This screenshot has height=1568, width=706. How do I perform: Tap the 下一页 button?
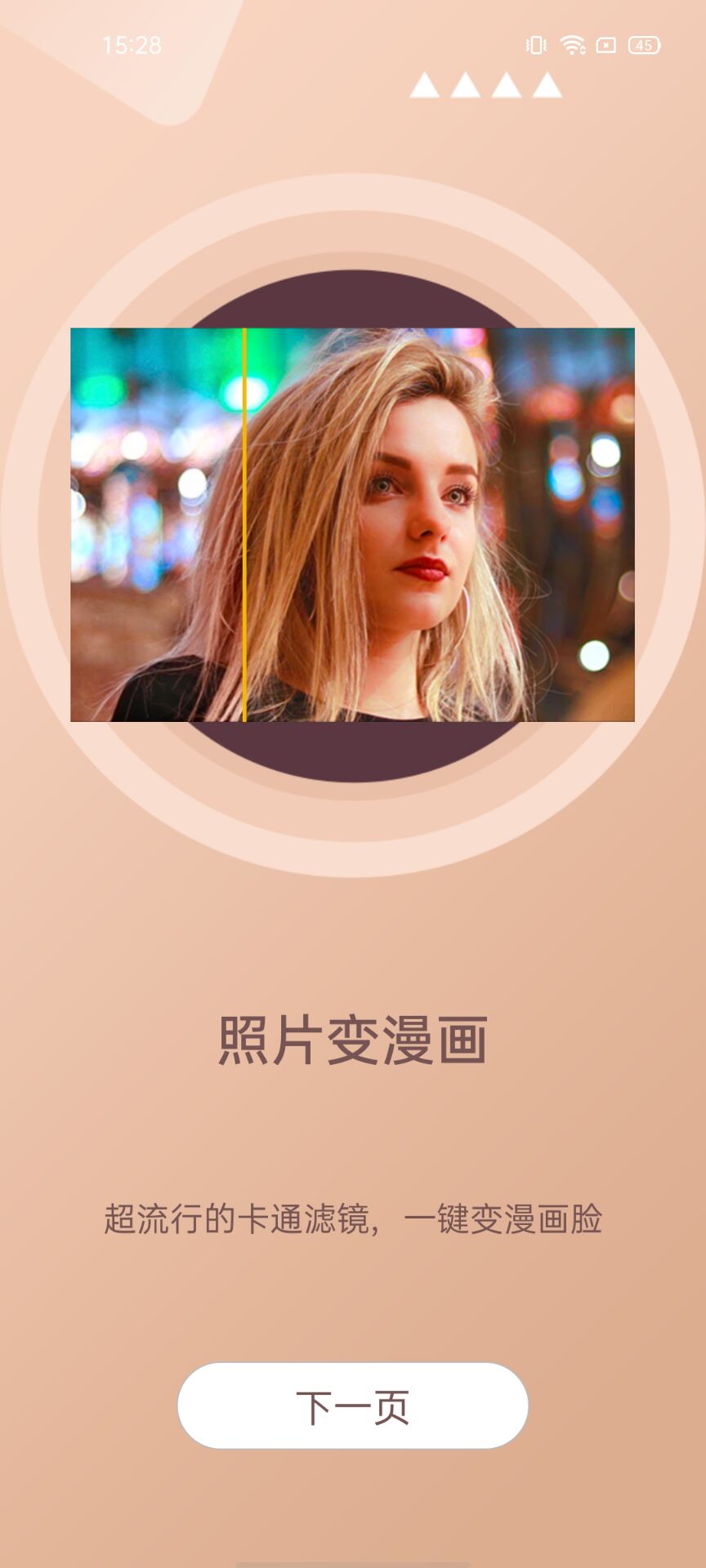[x=352, y=1406]
